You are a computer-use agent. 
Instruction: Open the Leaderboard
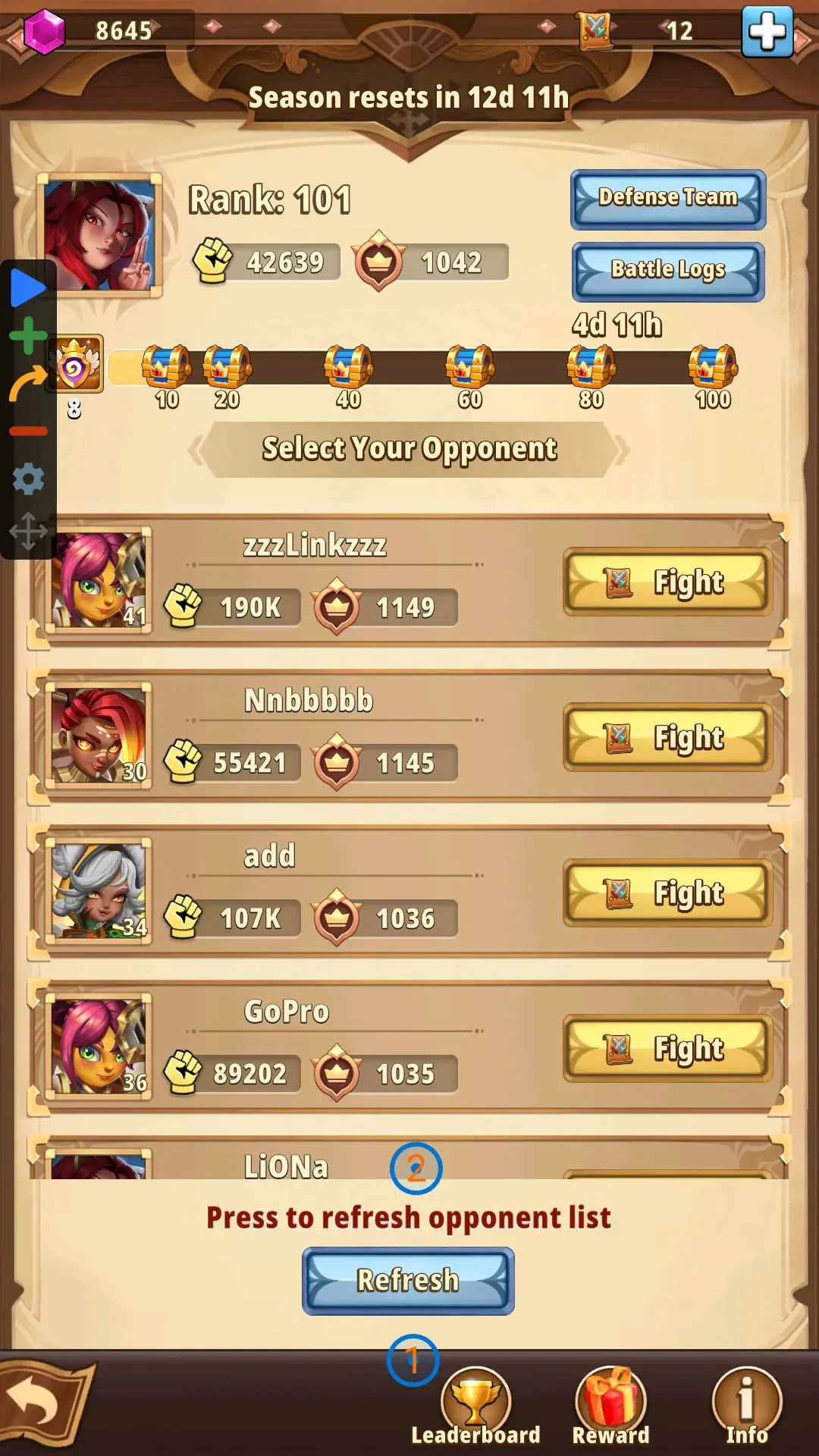click(475, 1407)
